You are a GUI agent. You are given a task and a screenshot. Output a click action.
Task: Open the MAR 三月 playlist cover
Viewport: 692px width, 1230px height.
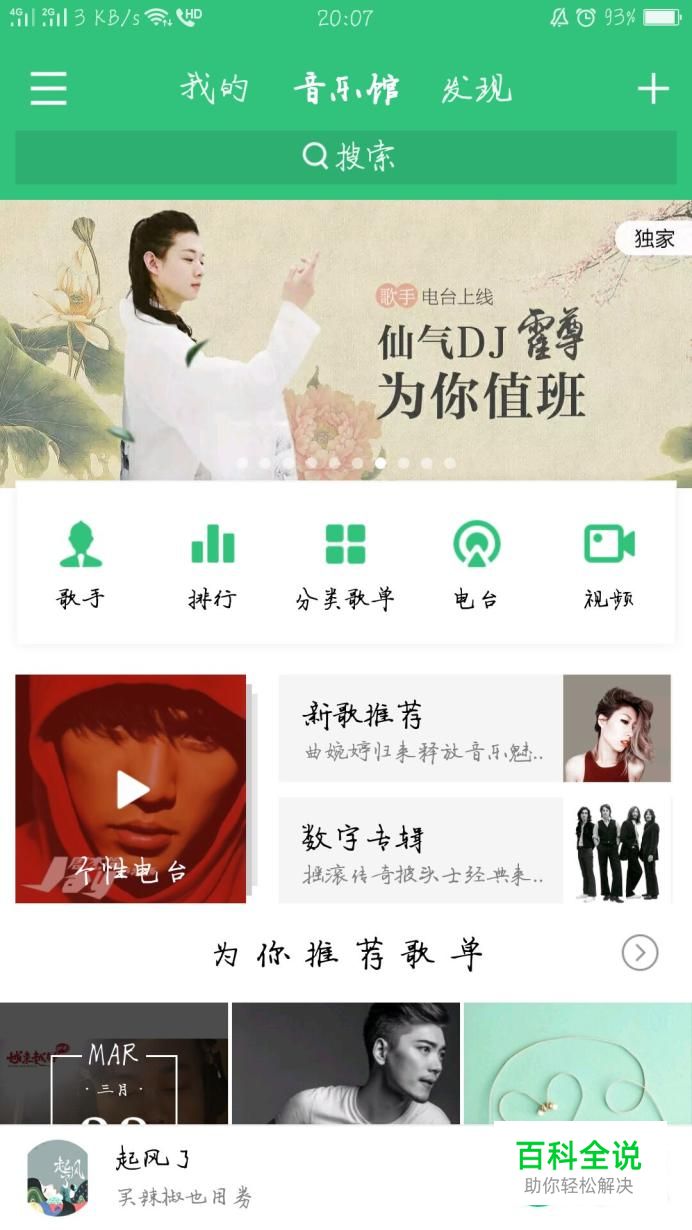tap(114, 1063)
